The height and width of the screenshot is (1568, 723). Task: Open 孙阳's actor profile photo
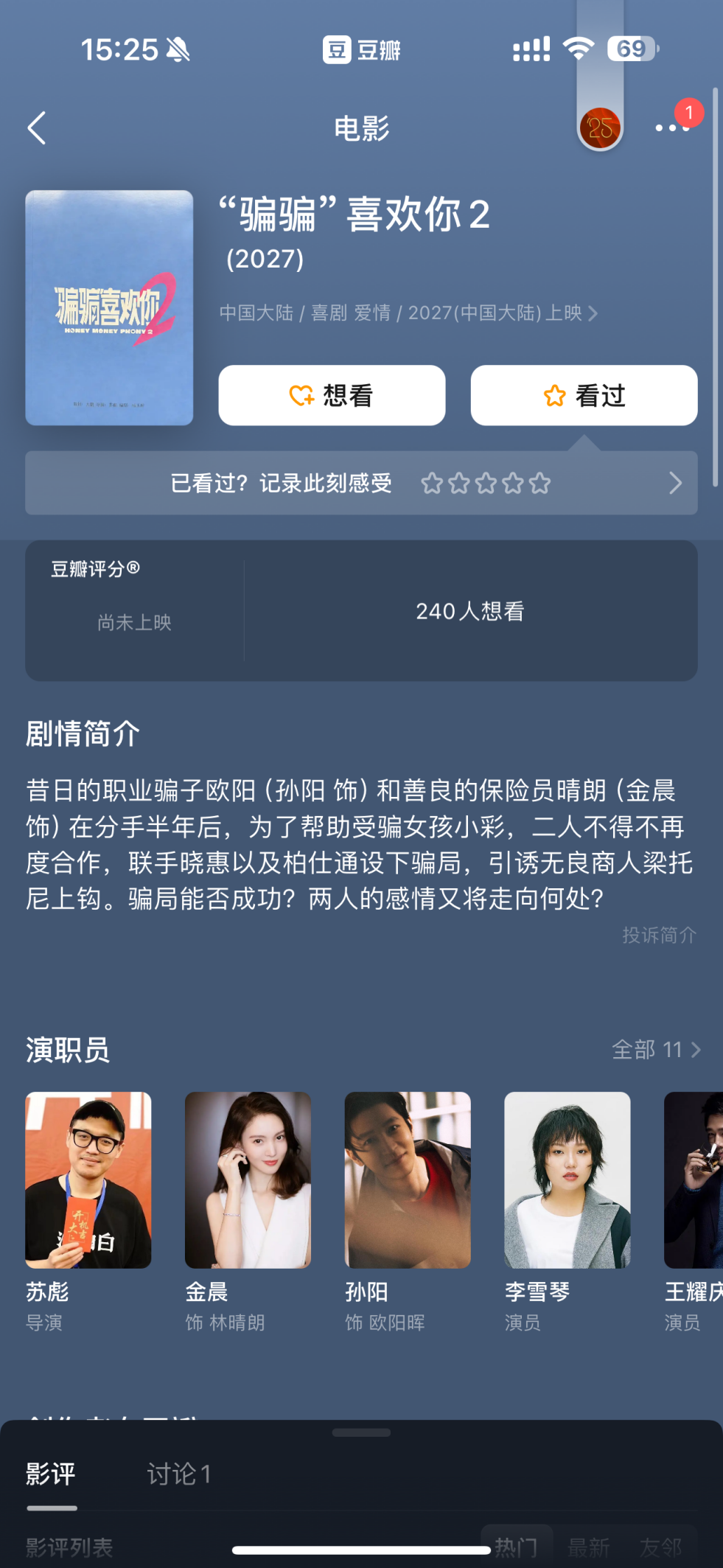pyautogui.click(x=407, y=1181)
